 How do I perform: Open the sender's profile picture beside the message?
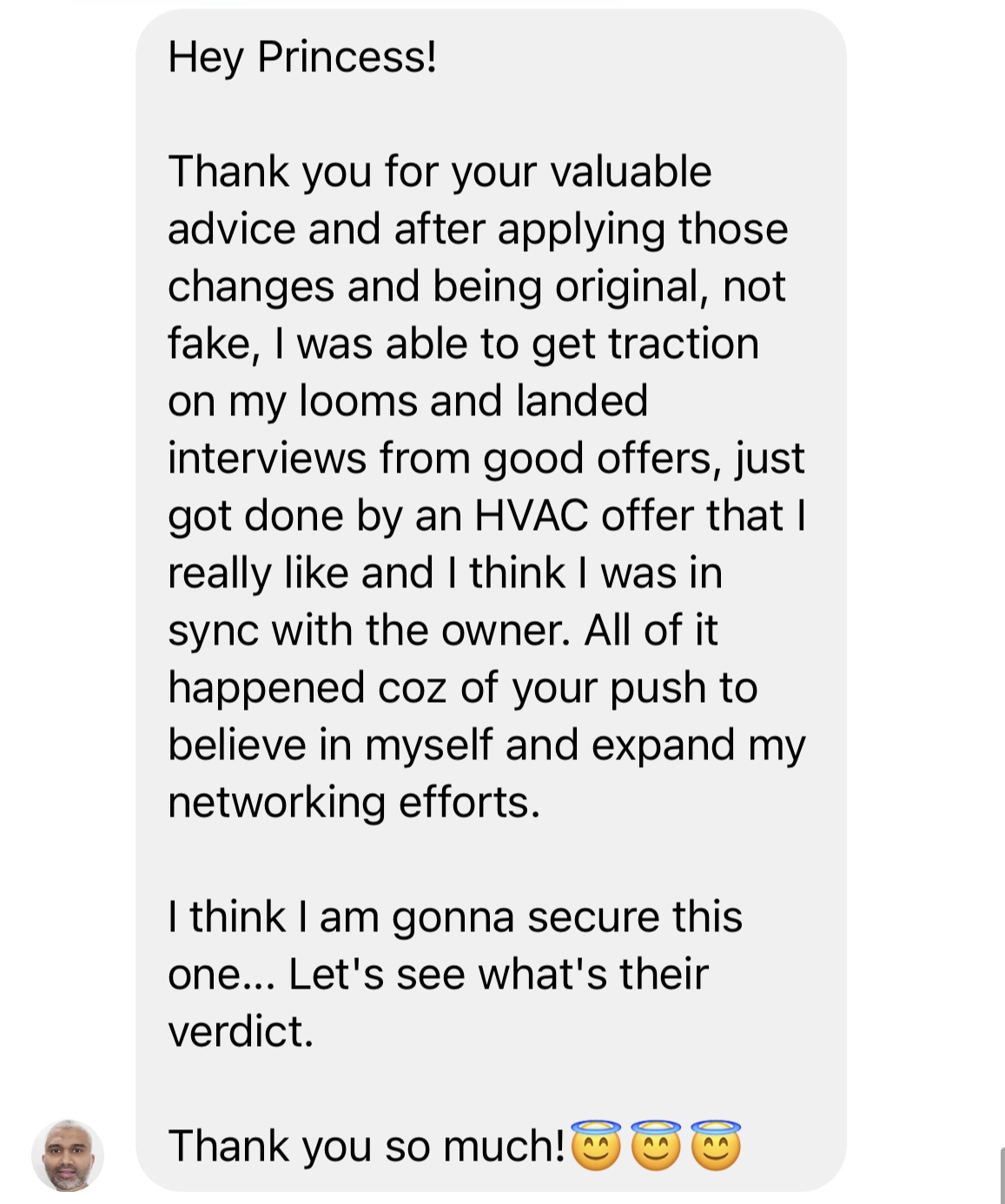click(x=68, y=1155)
